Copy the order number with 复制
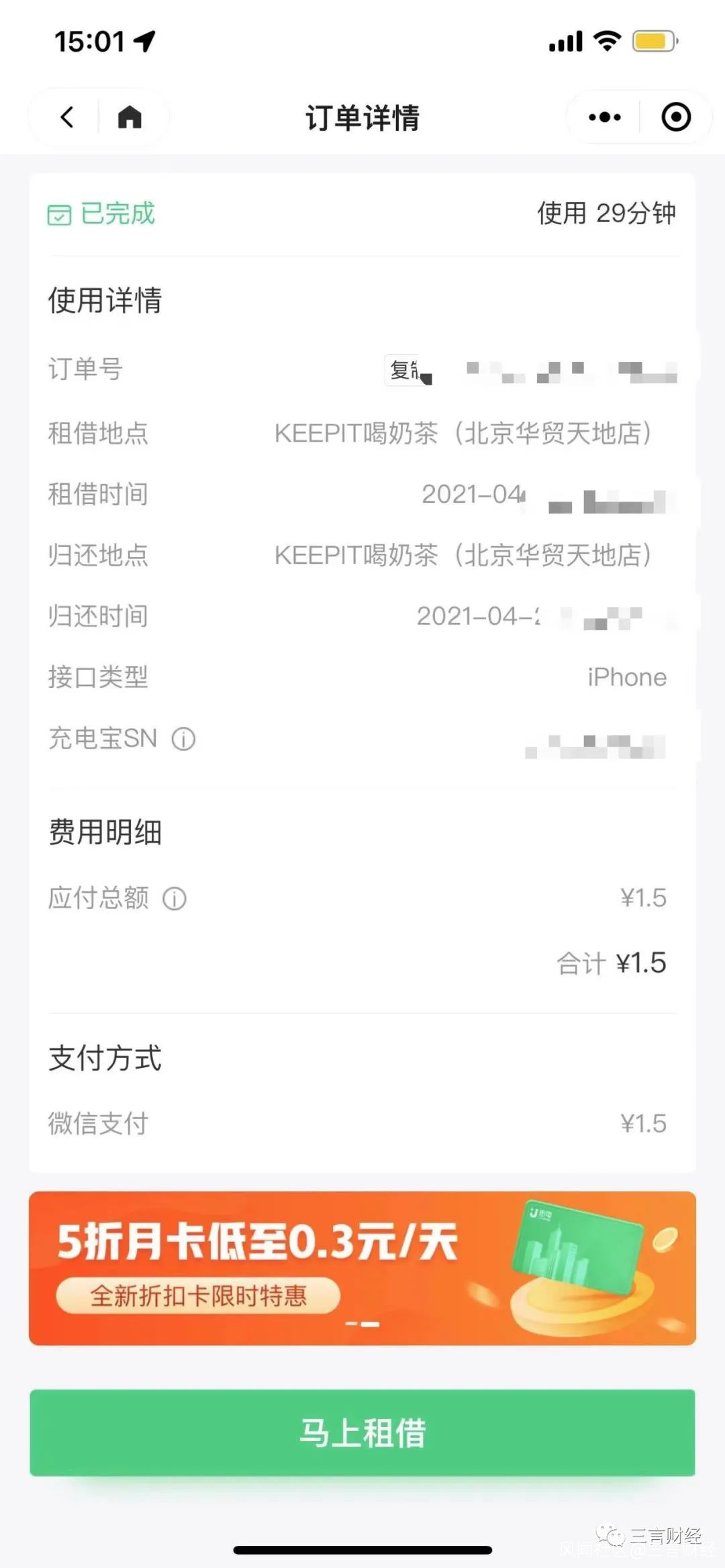 pyautogui.click(x=405, y=370)
